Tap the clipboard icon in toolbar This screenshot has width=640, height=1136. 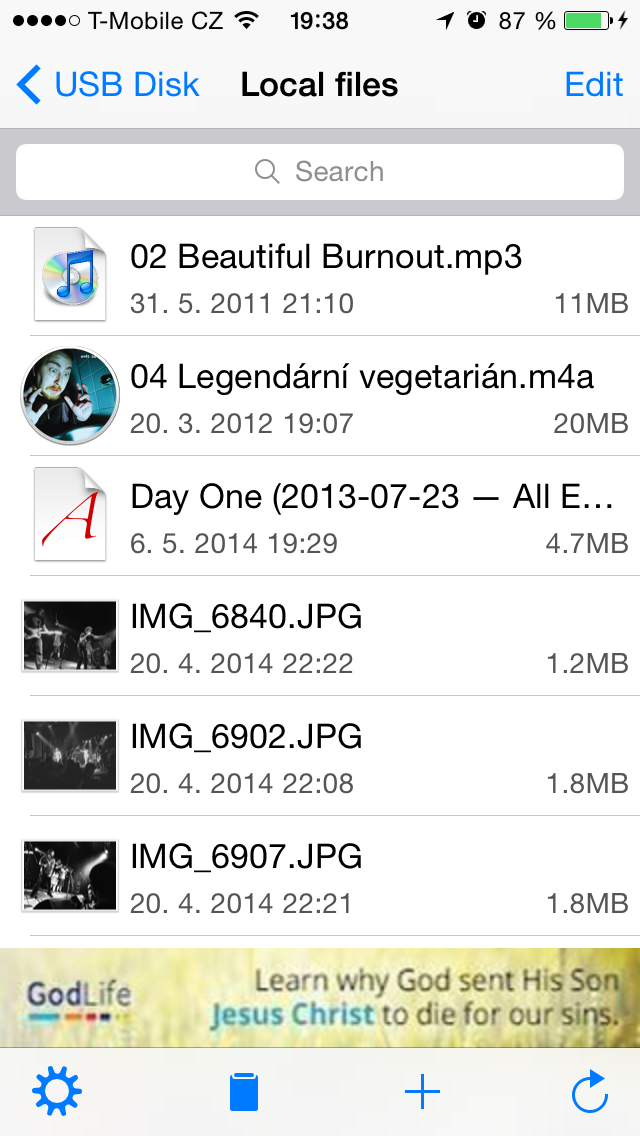[x=244, y=1092]
